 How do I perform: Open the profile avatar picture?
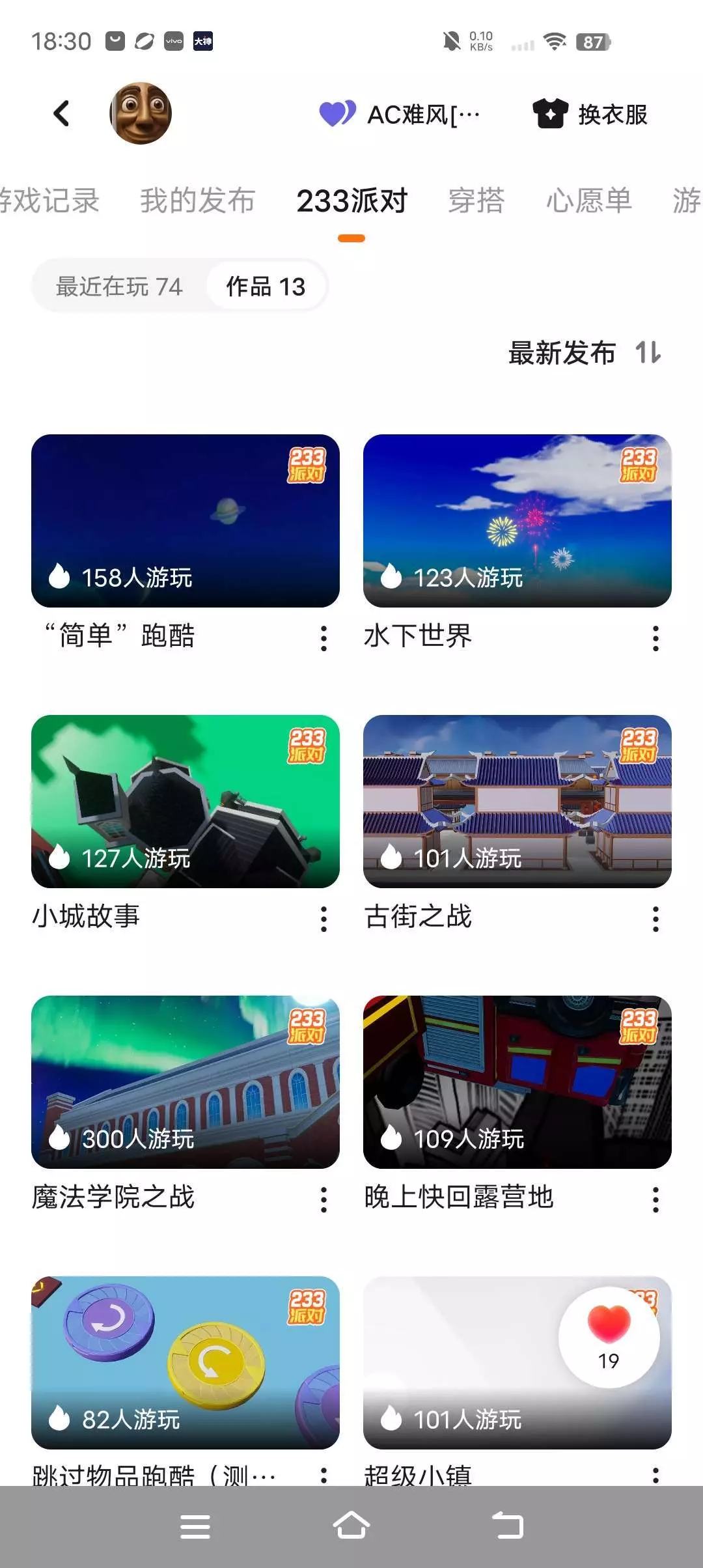(141, 113)
